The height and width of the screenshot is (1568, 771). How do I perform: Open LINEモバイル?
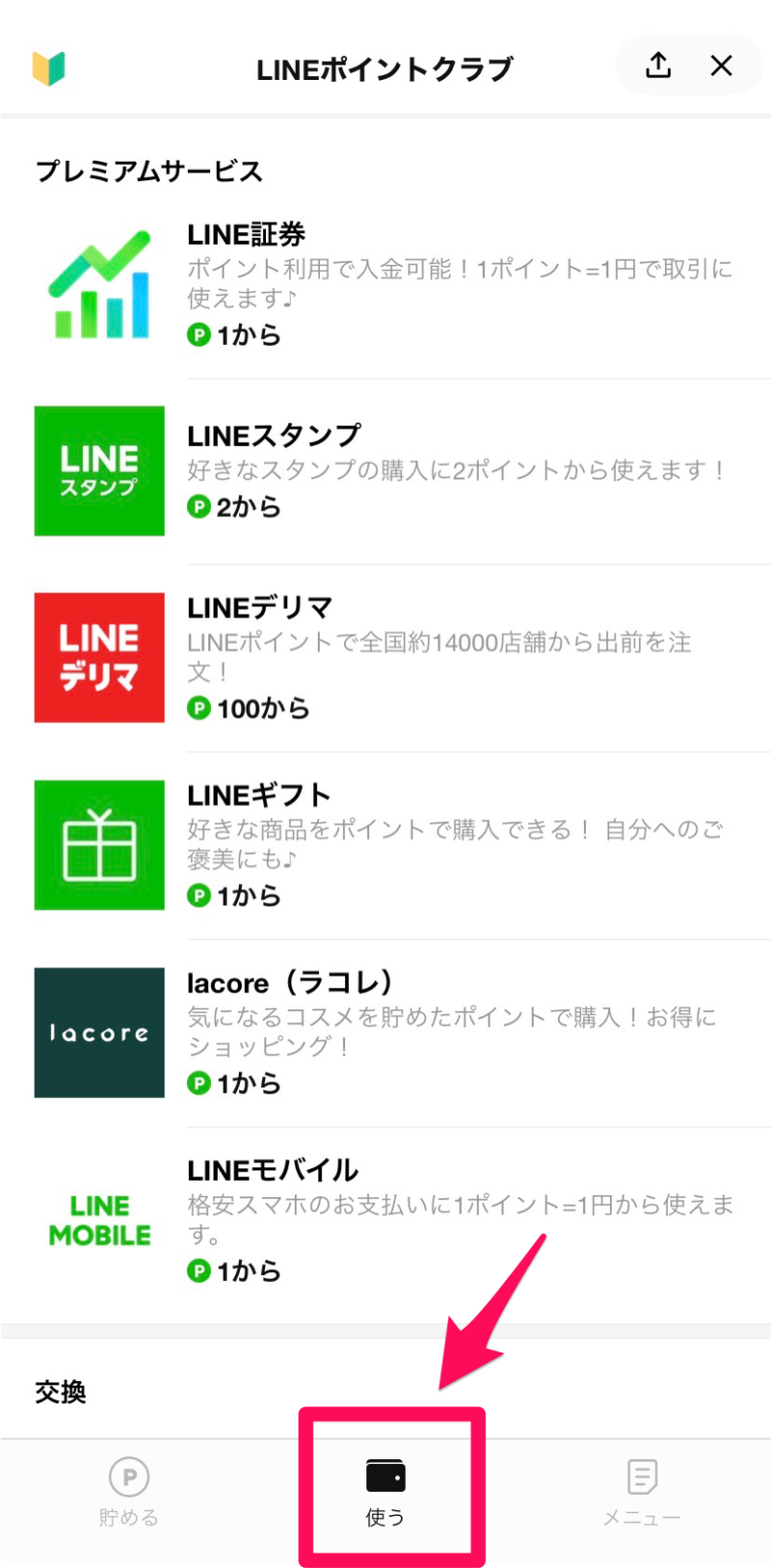[385, 1220]
